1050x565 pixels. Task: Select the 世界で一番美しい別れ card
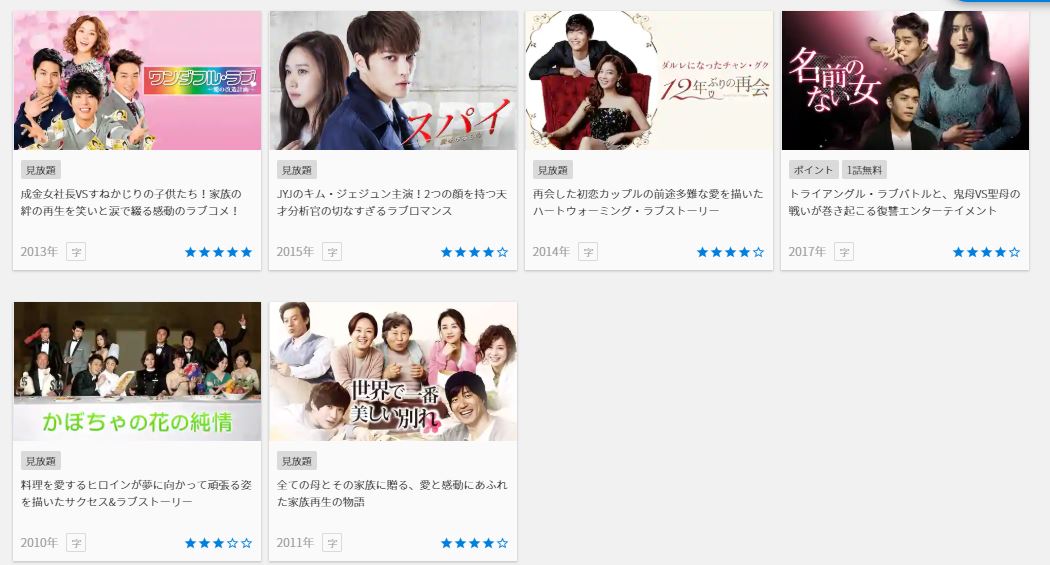pyautogui.click(x=393, y=372)
